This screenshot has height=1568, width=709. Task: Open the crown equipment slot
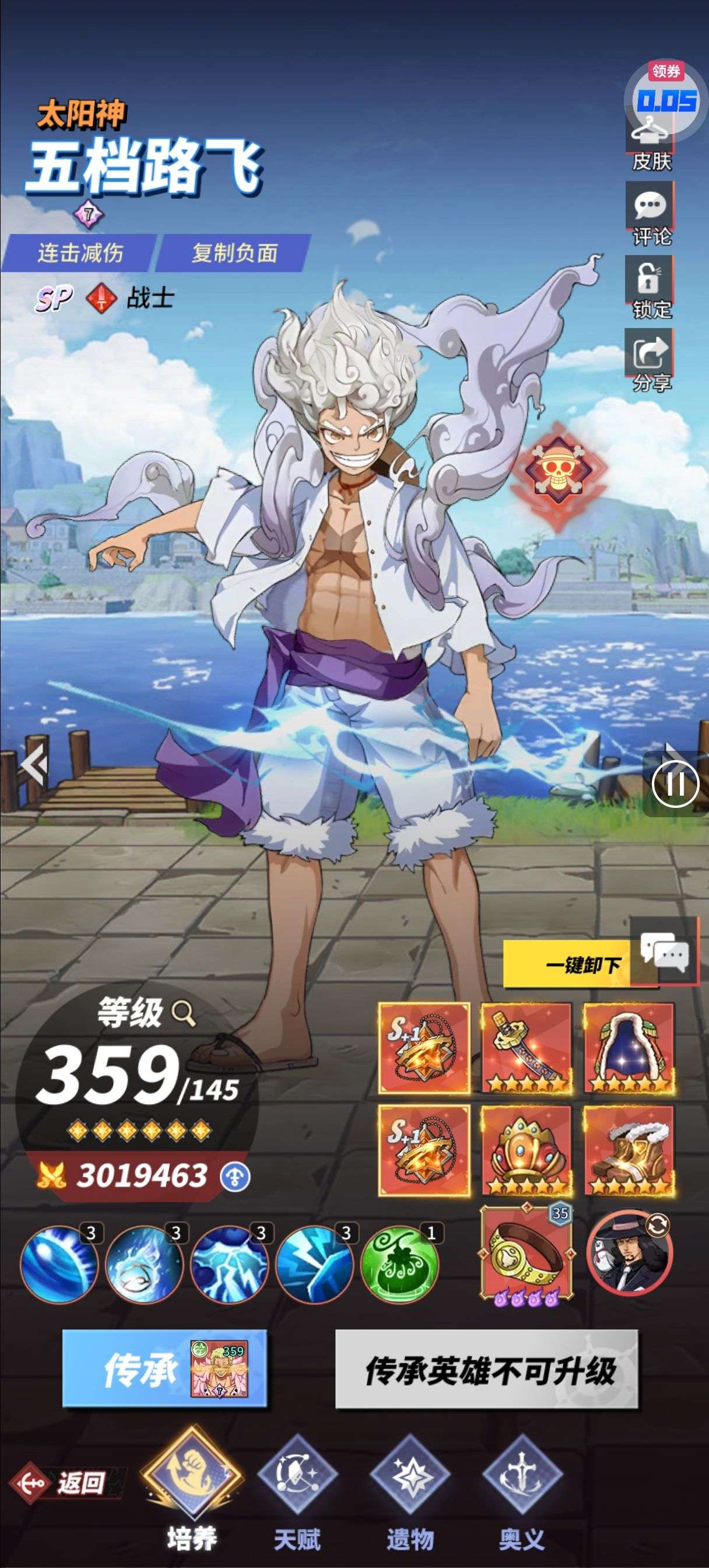pyautogui.click(x=527, y=1150)
